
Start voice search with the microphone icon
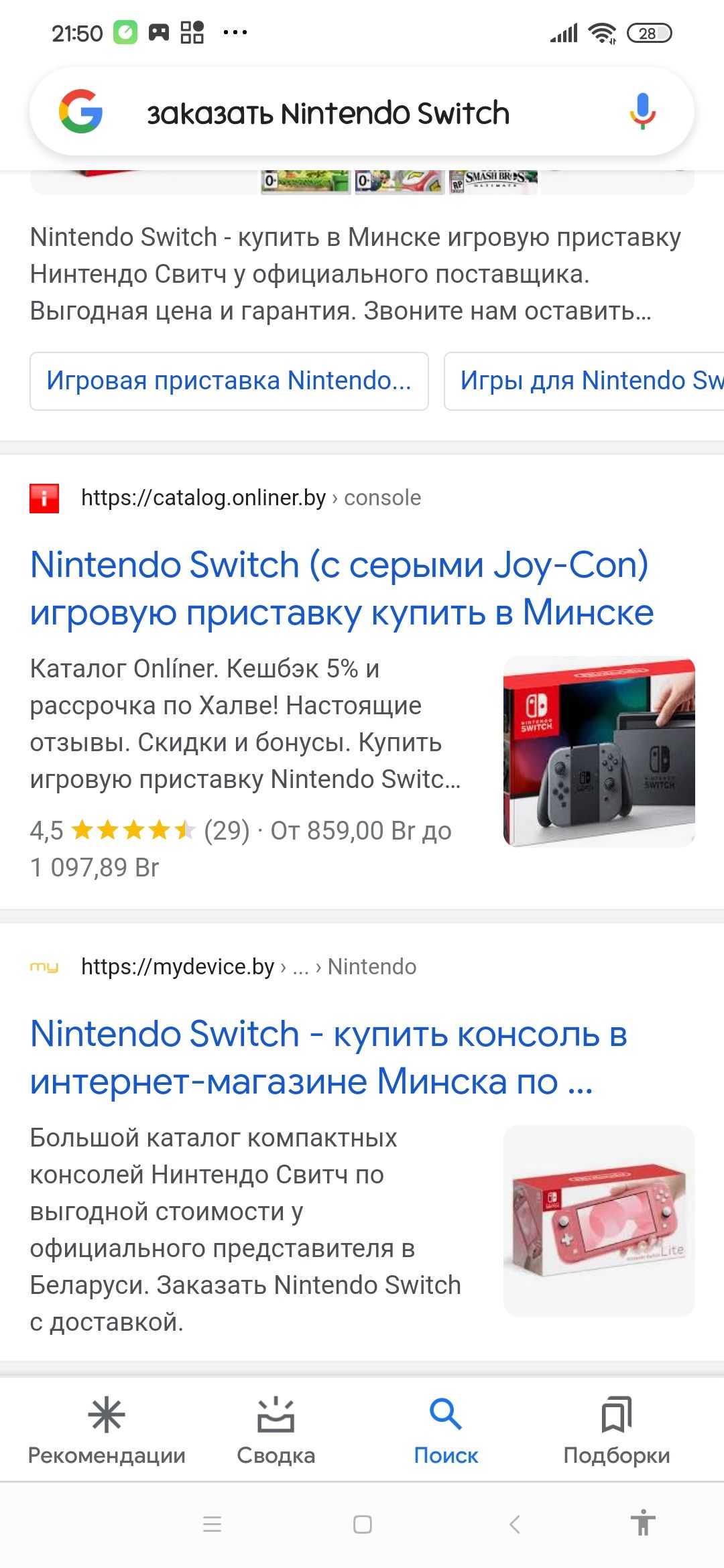click(642, 111)
